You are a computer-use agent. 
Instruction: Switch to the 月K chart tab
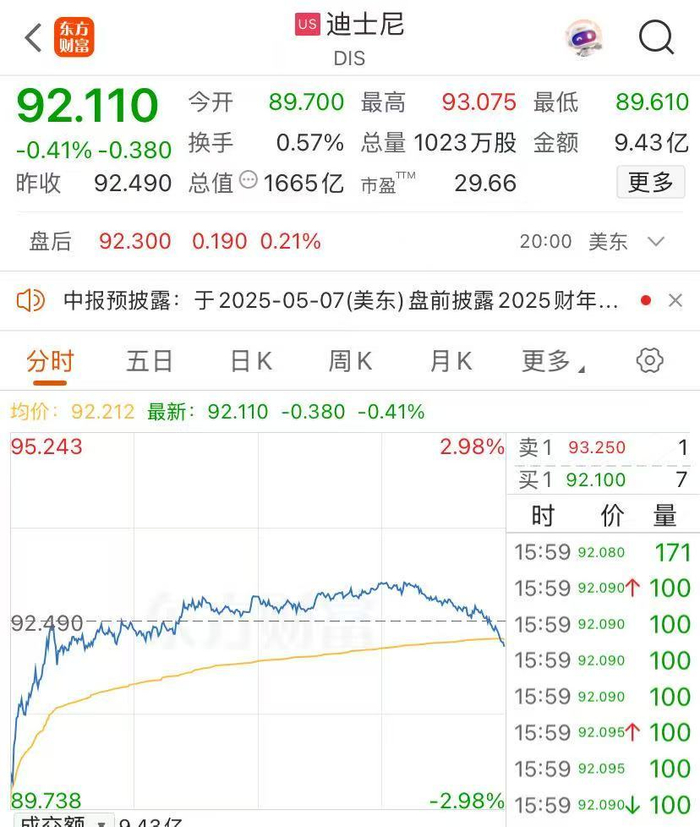450,361
